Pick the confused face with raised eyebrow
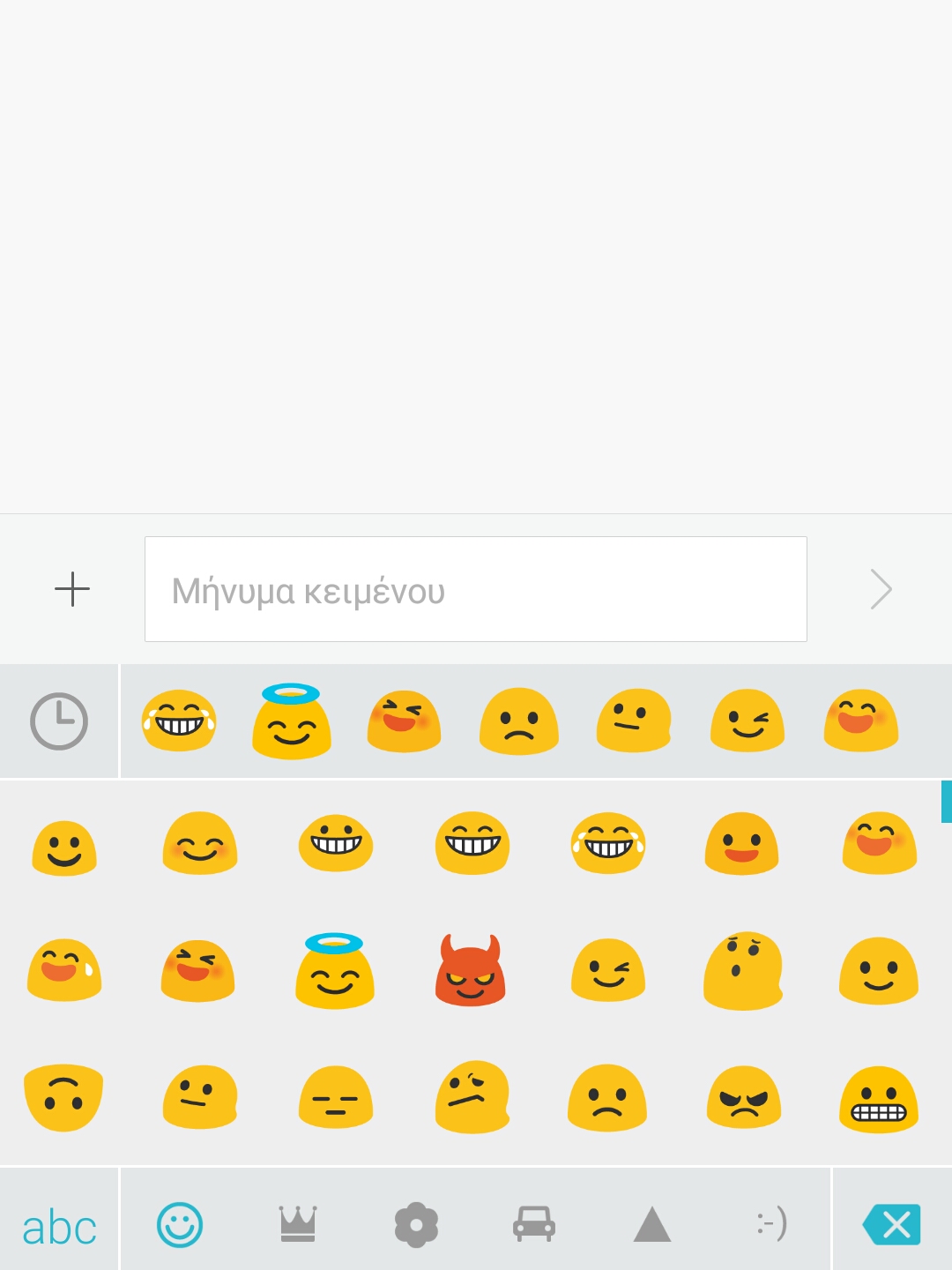Image resolution: width=952 pixels, height=1270 pixels. coord(472,1098)
